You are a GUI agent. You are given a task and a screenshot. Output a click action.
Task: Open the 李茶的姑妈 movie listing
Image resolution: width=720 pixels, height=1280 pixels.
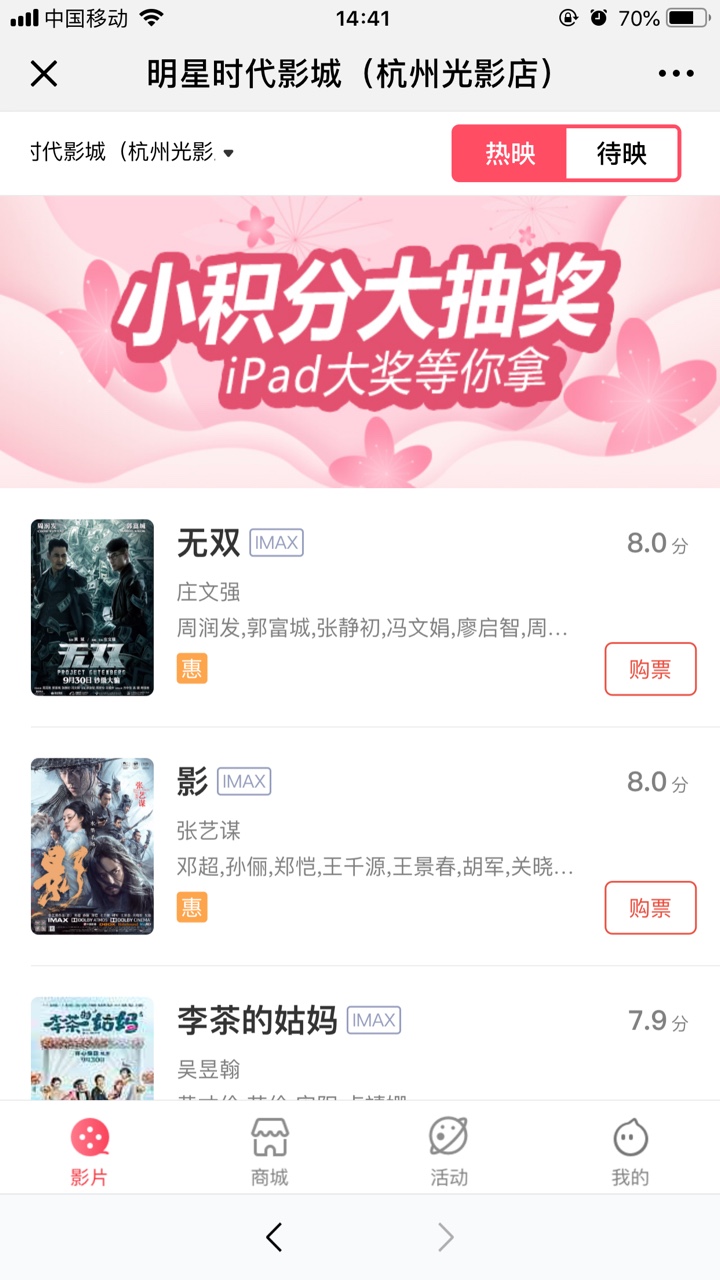257,1020
